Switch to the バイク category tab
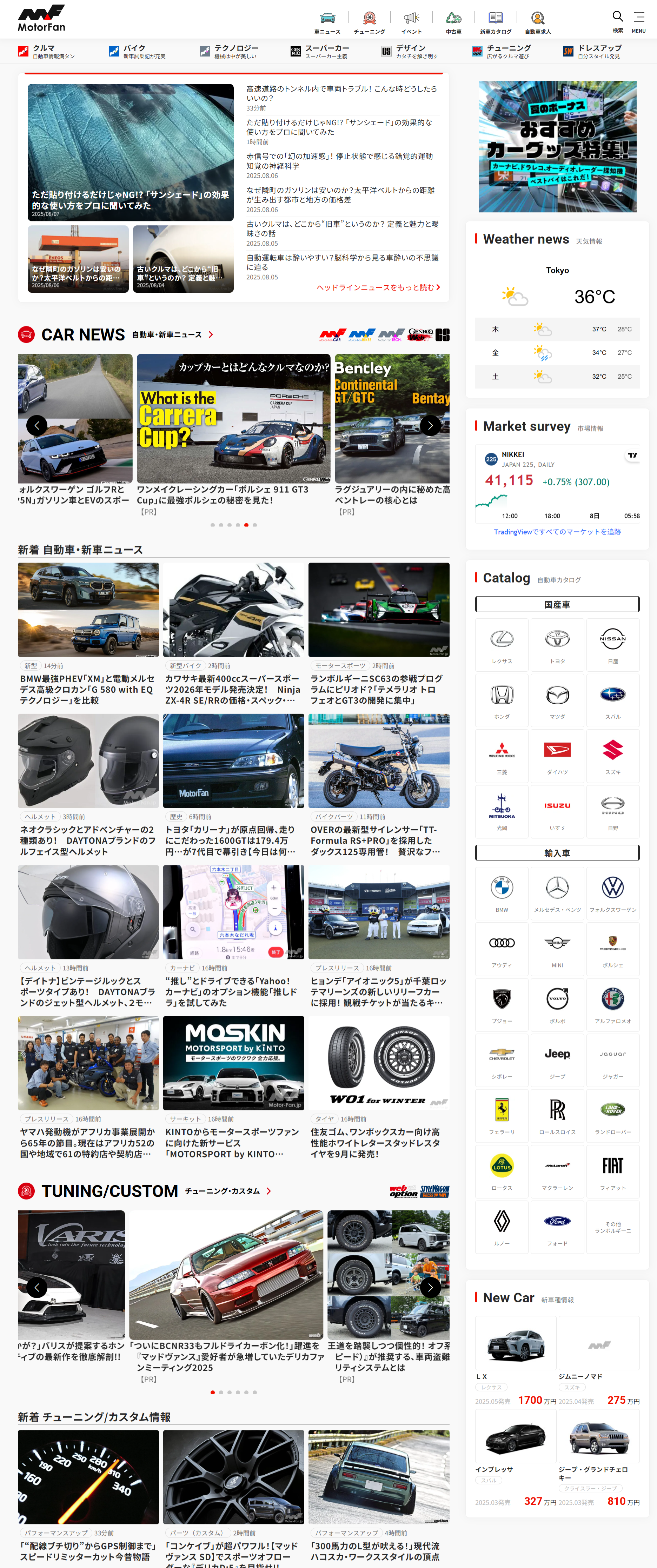 [137, 52]
